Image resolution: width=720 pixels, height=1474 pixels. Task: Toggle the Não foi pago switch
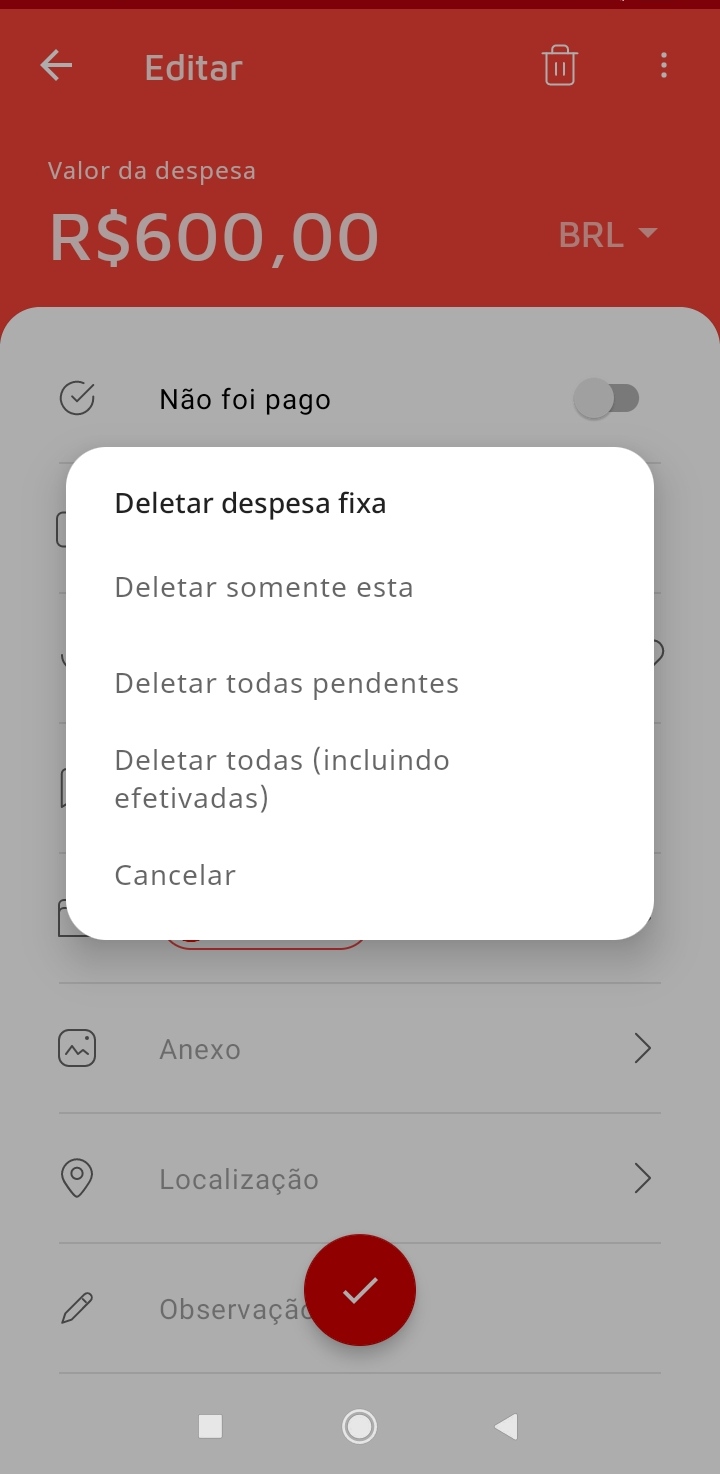pos(606,399)
